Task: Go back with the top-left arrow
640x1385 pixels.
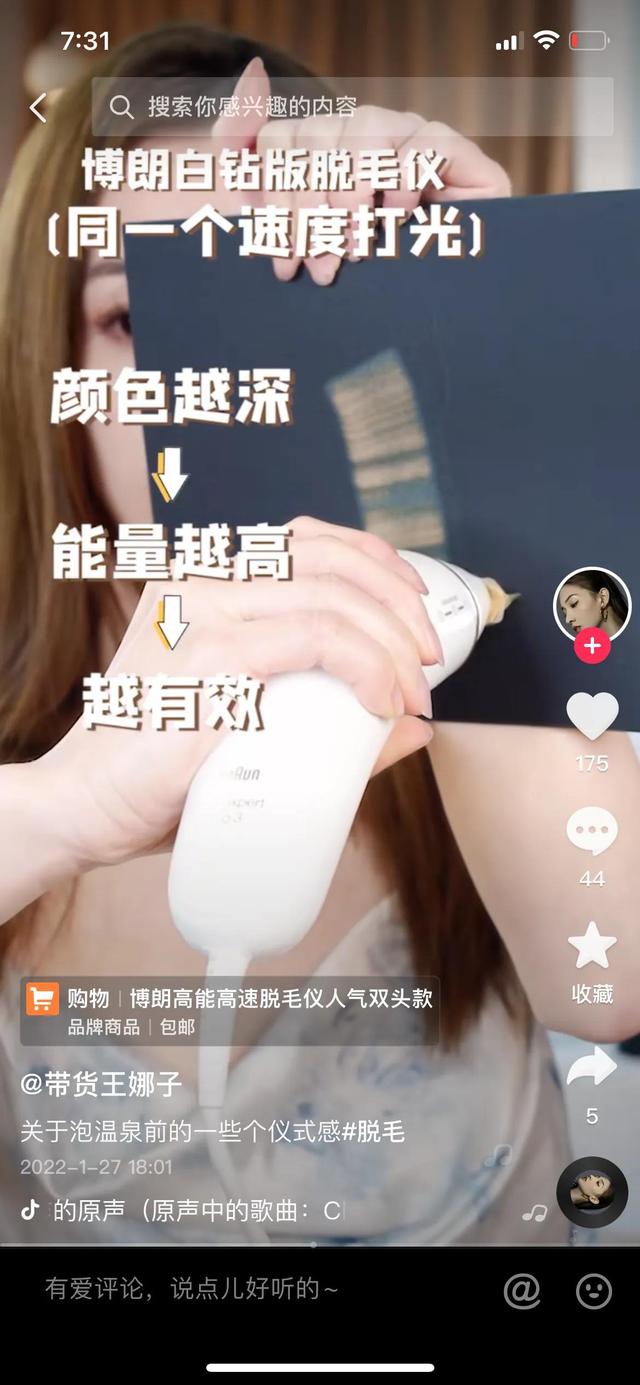Action: coord(38,108)
